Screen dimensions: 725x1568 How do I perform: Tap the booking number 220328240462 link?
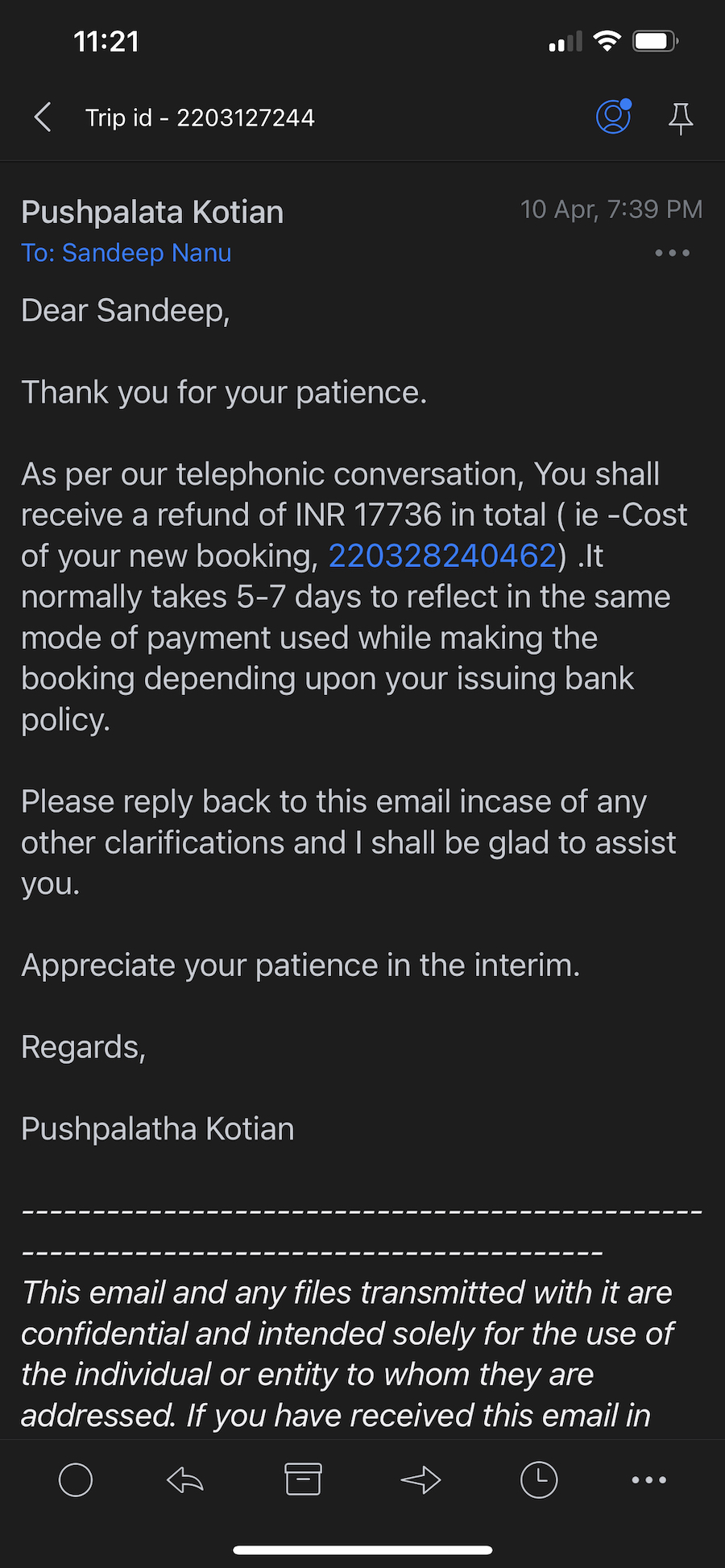point(442,556)
